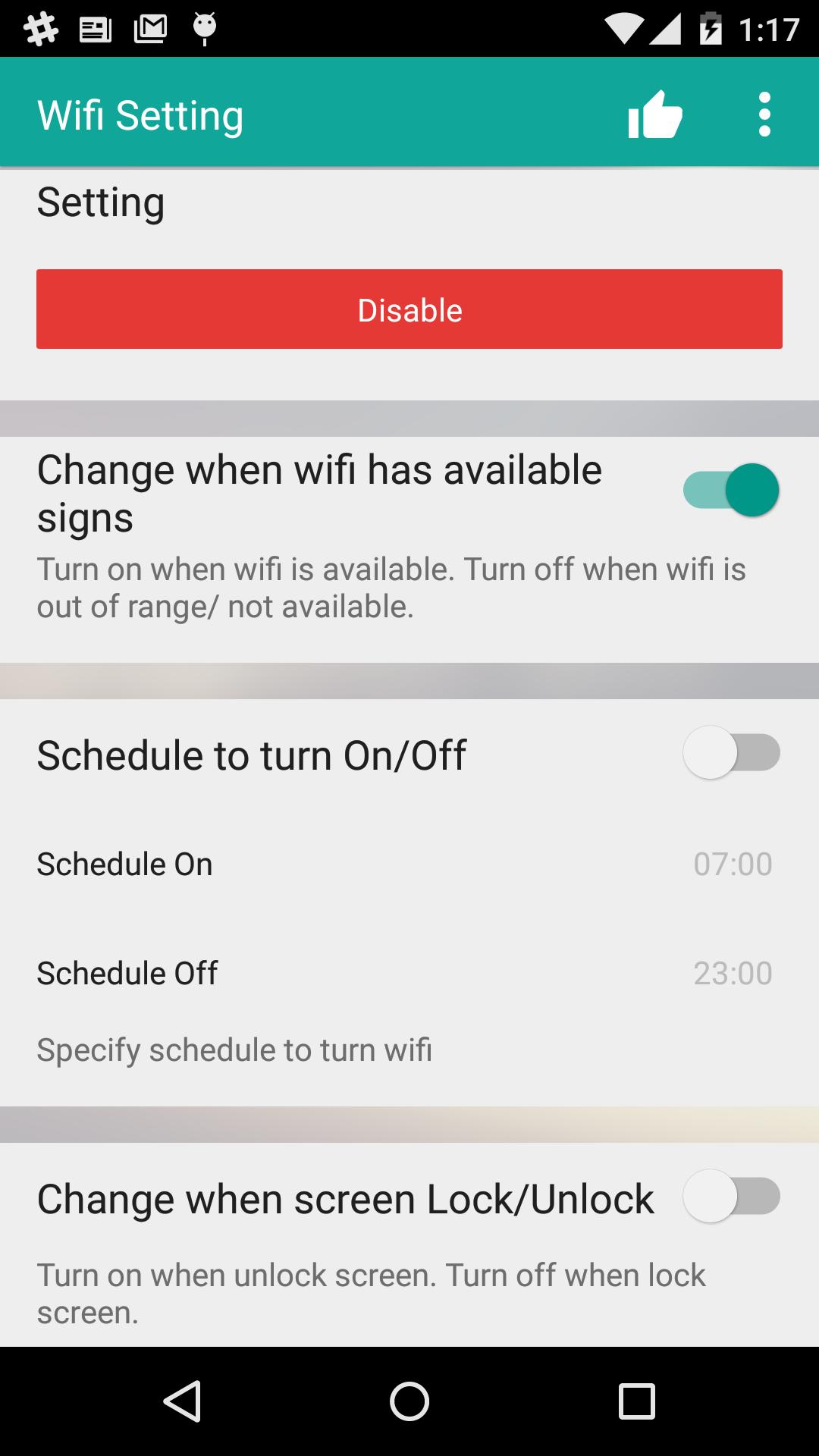
Task: Tap the Gmail notification icon
Action: [x=151, y=27]
